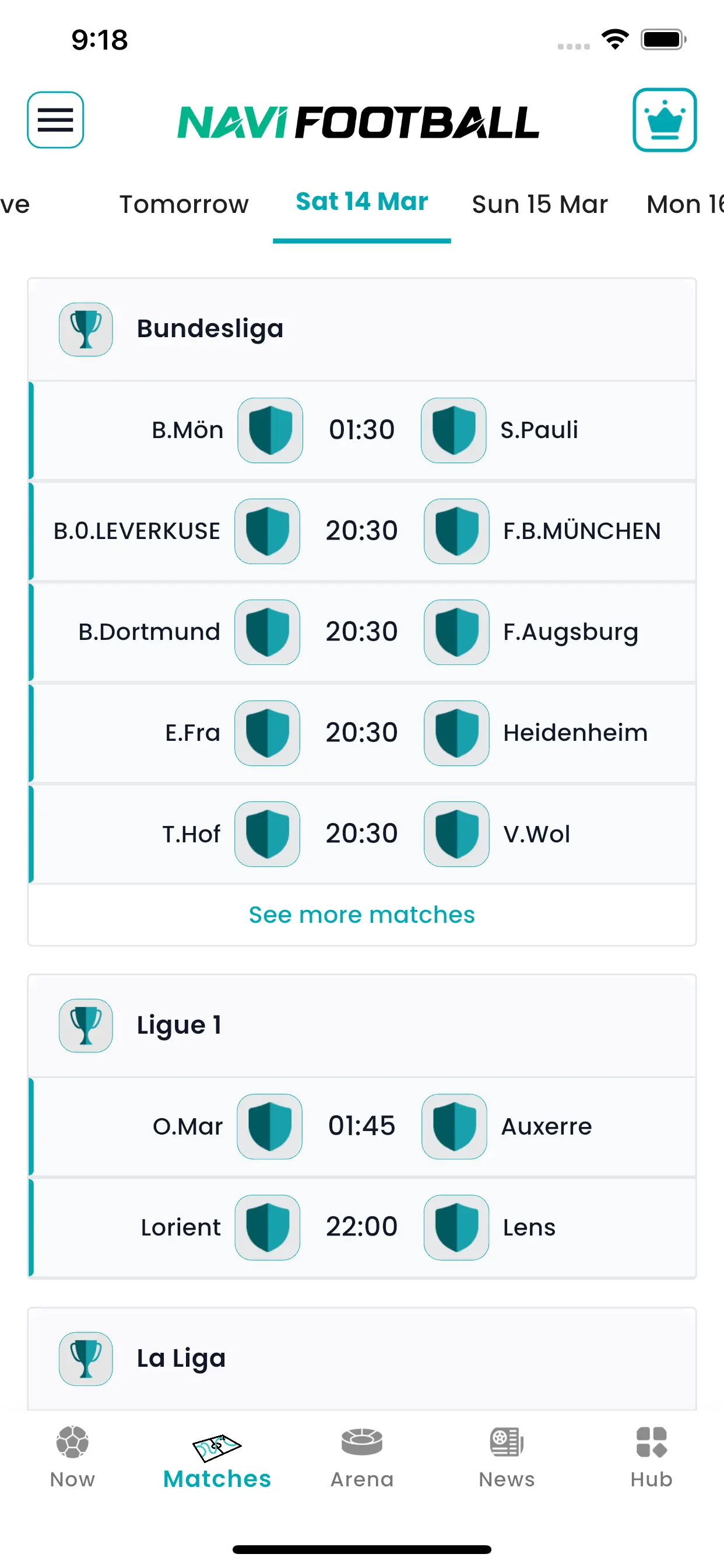Tap the B.Mön team shield badge
The image size is (724, 1568).
(270, 430)
